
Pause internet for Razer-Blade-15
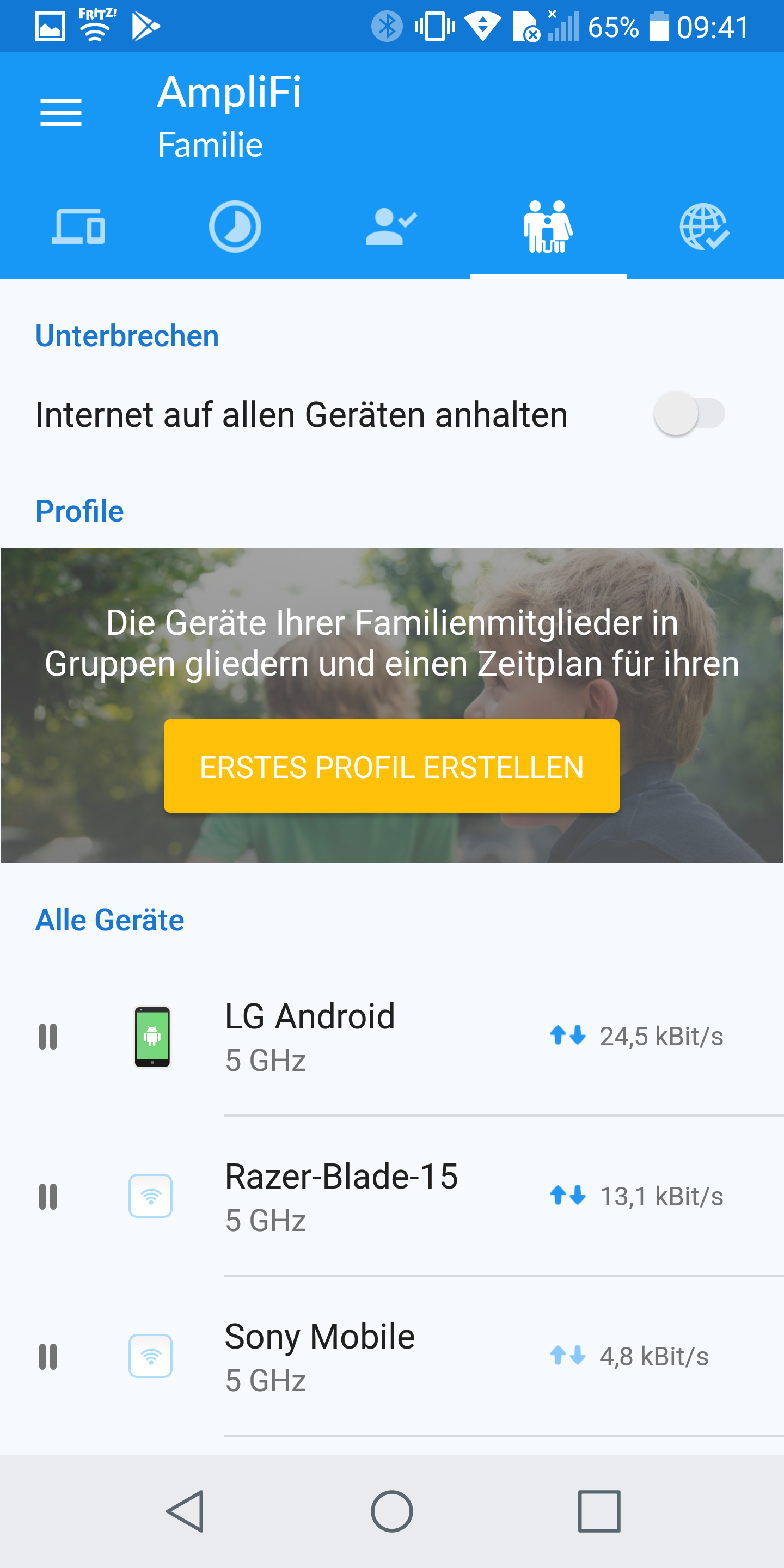click(48, 1197)
